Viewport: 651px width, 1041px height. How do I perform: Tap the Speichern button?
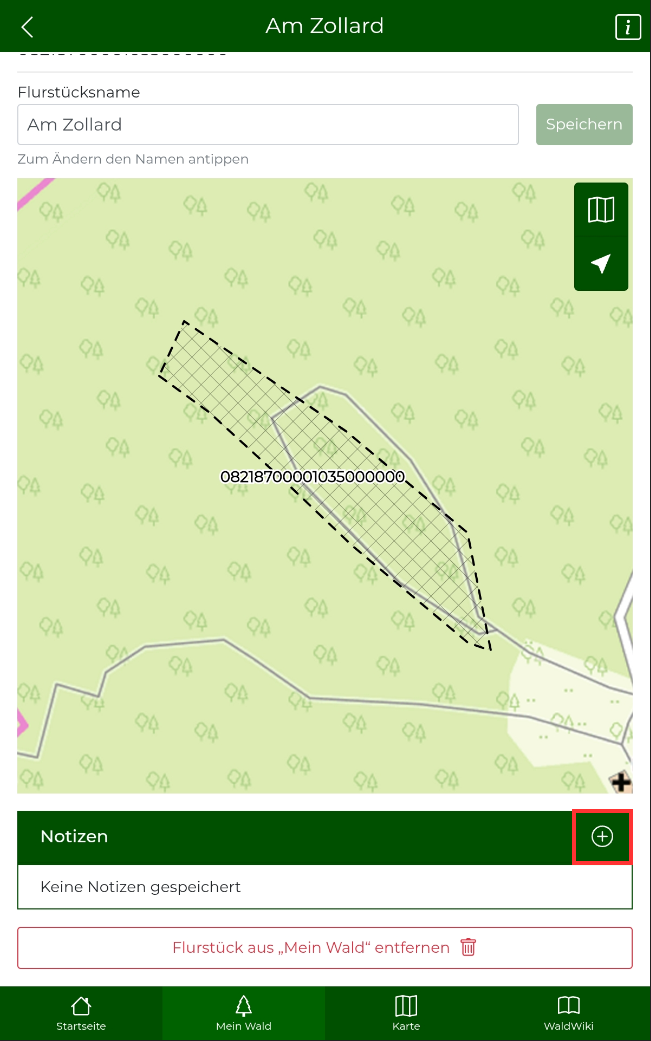tap(584, 125)
